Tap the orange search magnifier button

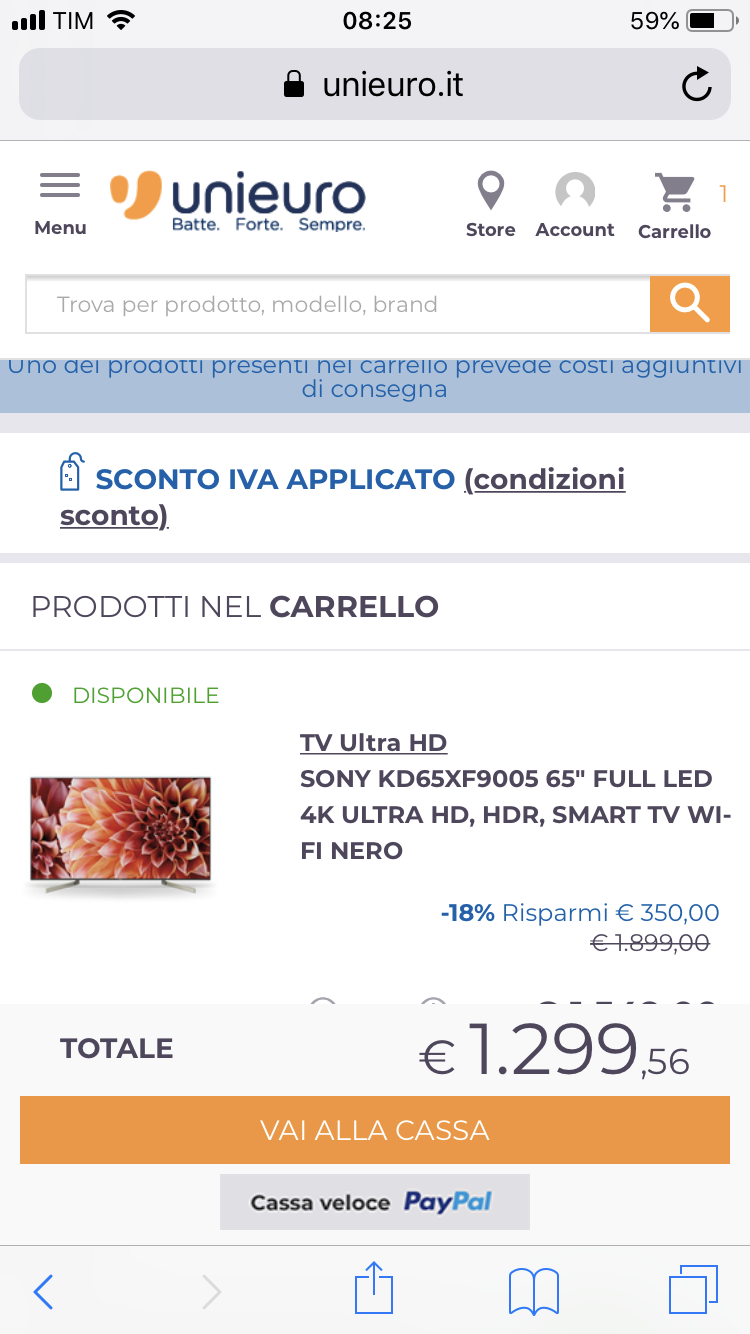[x=690, y=304]
